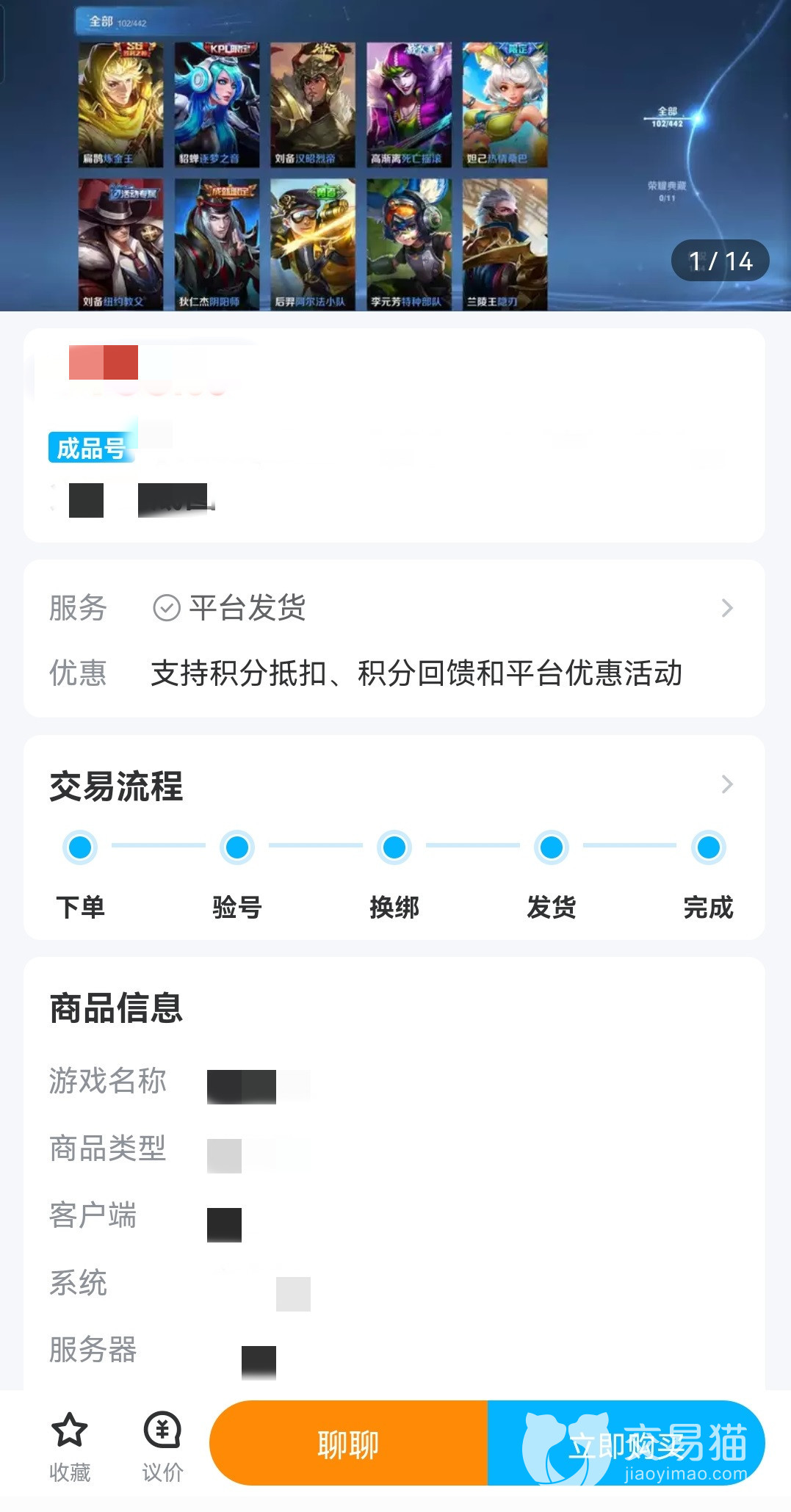Screen dimensions: 791x1512
Task: Expand the 交易流程 details
Action: pos(726,784)
